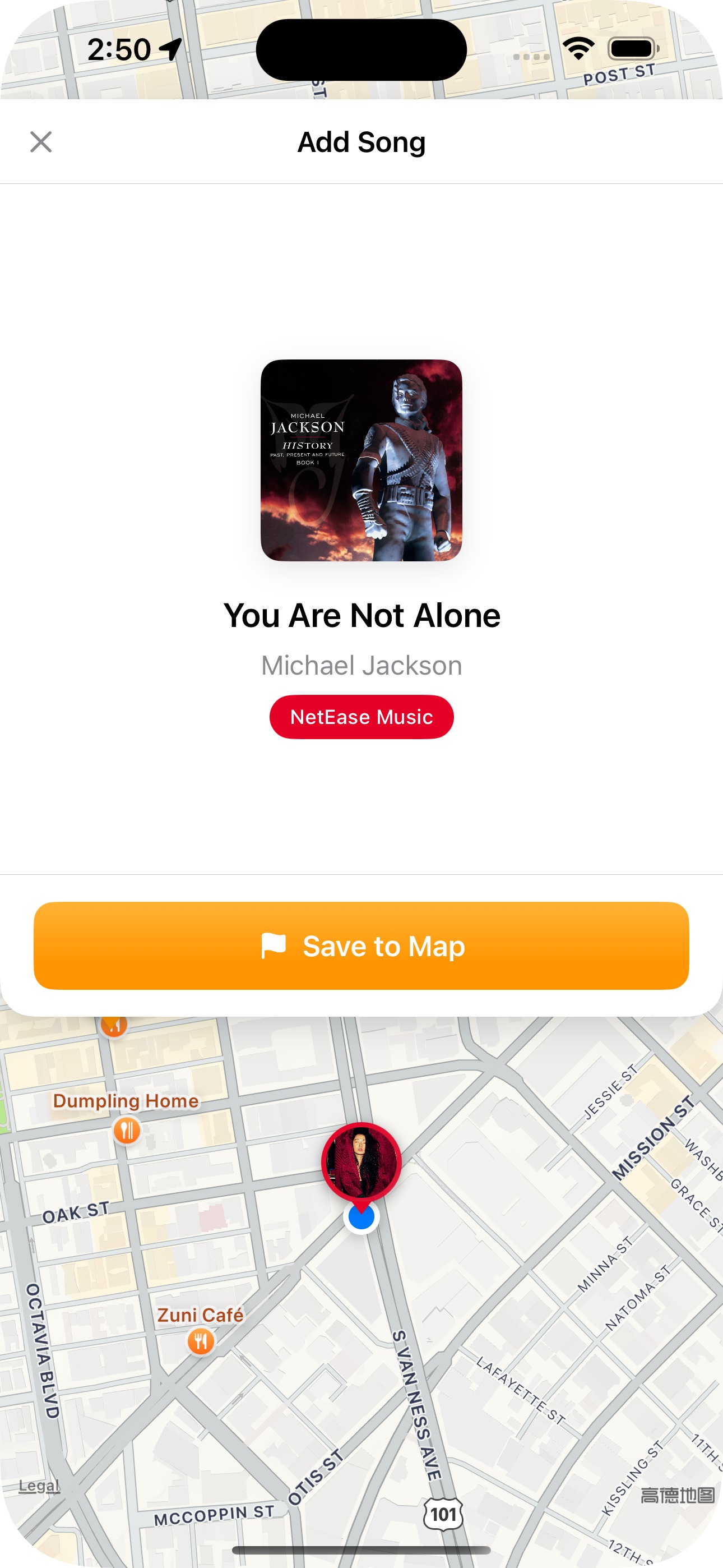Image resolution: width=723 pixels, height=1568 pixels.
Task: Open the song pin on the map
Action: (x=361, y=1162)
